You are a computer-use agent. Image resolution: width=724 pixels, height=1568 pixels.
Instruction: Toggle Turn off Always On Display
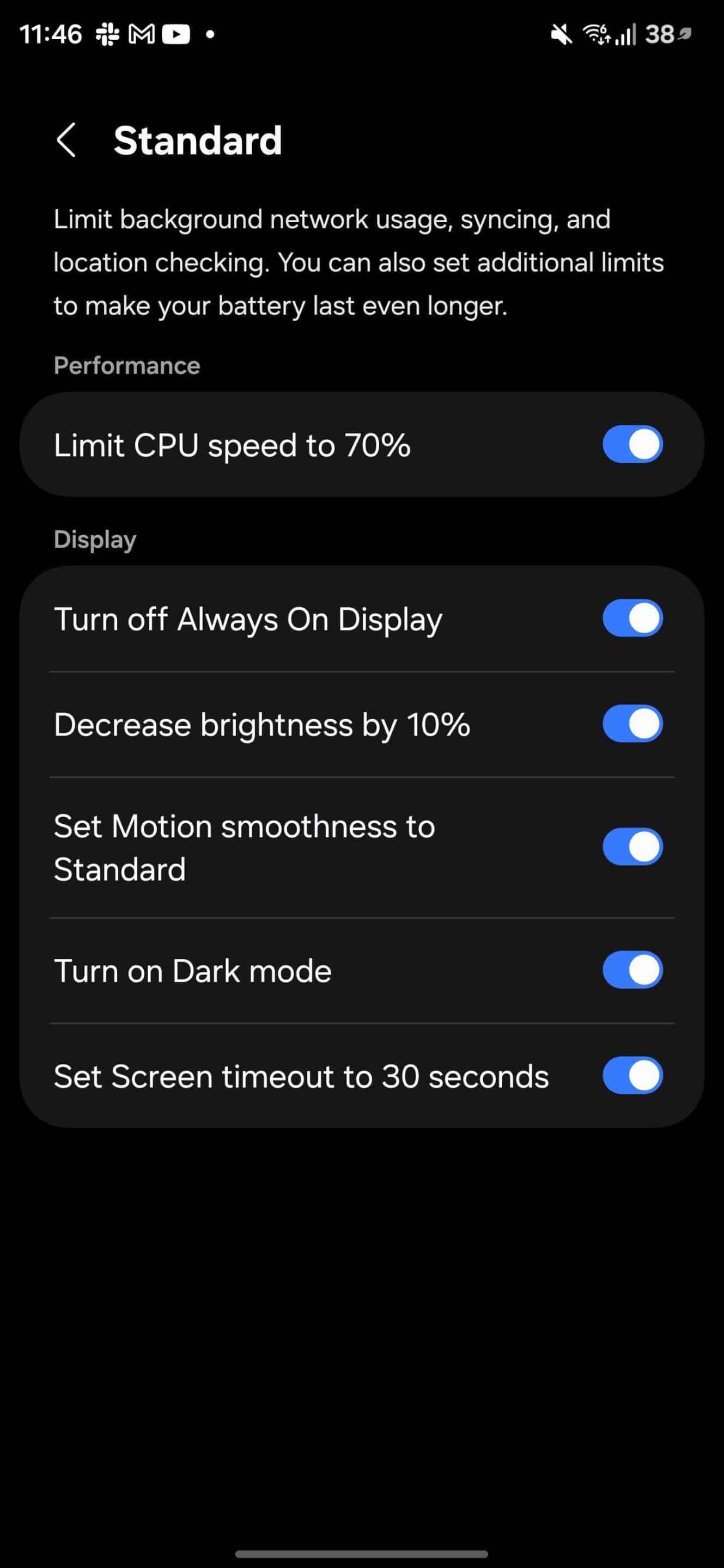[632, 618]
